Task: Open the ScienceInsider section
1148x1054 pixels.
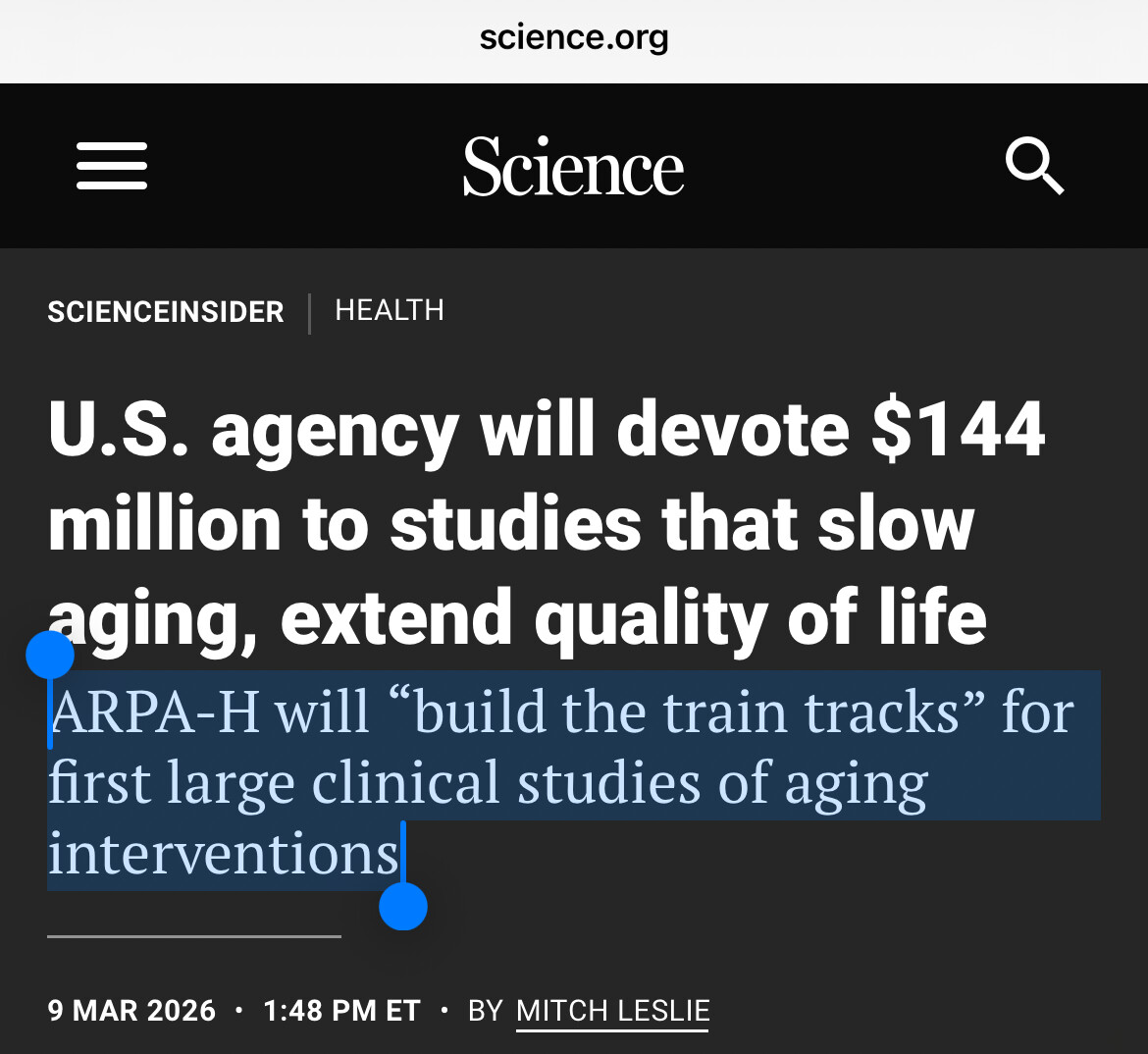Action: 166,312
